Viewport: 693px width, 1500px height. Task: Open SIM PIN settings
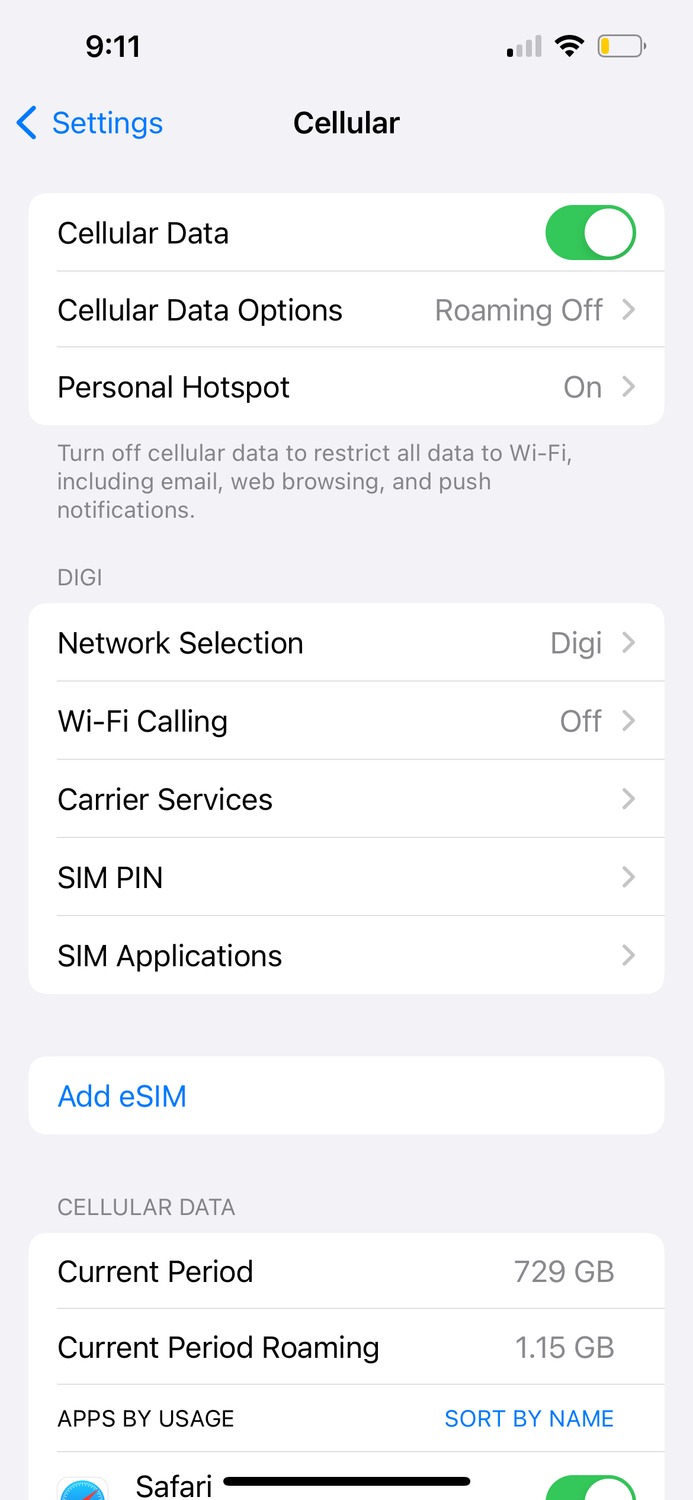click(346, 877)
